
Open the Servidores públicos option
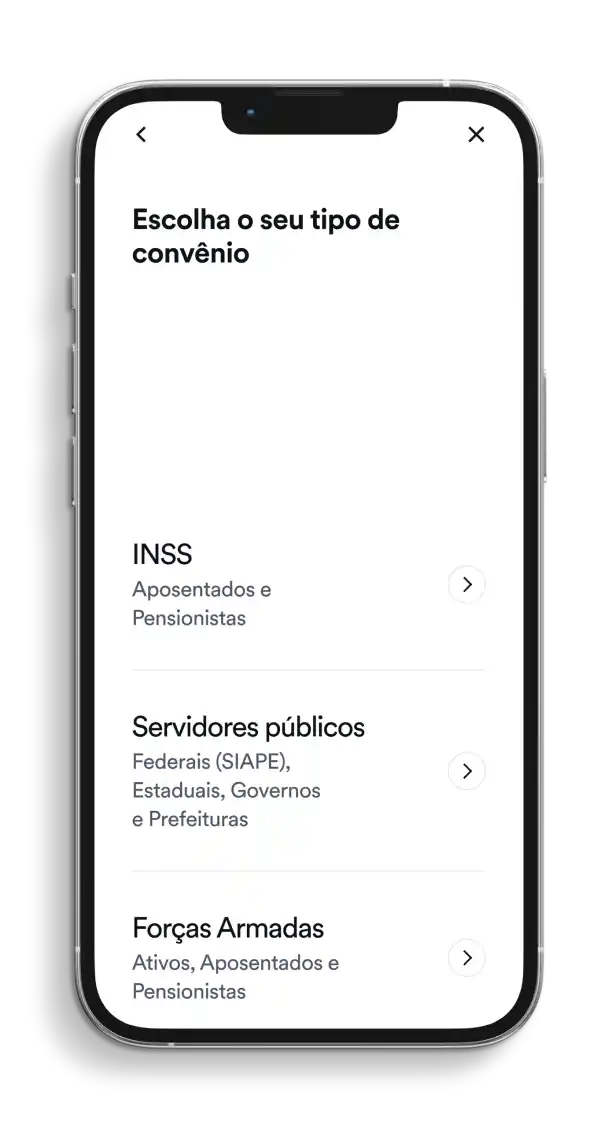point(466,771)
